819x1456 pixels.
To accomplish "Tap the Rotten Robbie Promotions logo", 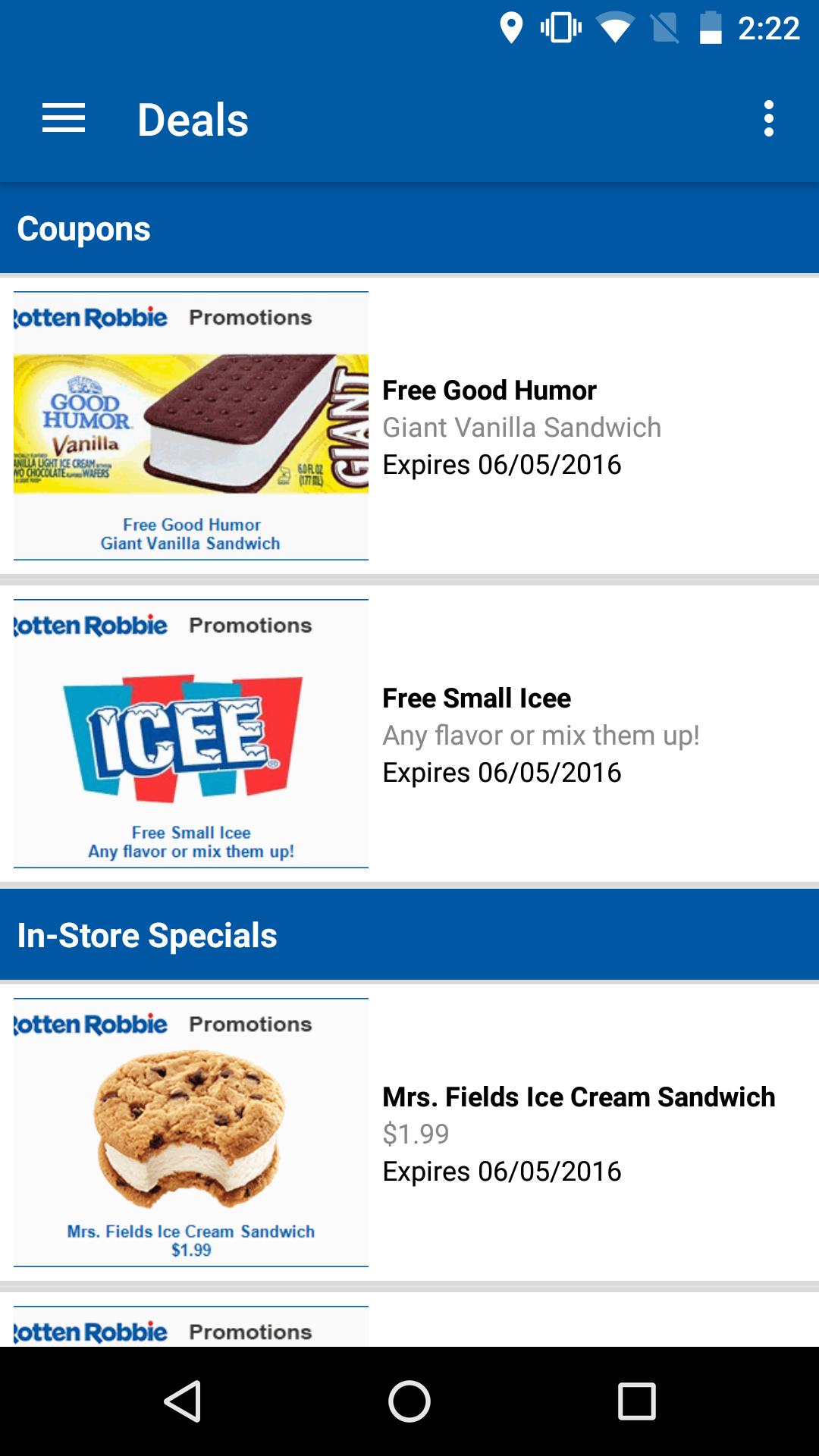I will [87, 317].
